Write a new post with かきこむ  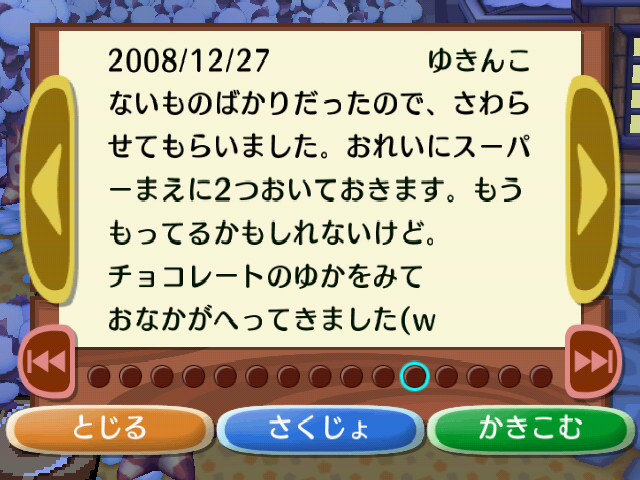530,430
